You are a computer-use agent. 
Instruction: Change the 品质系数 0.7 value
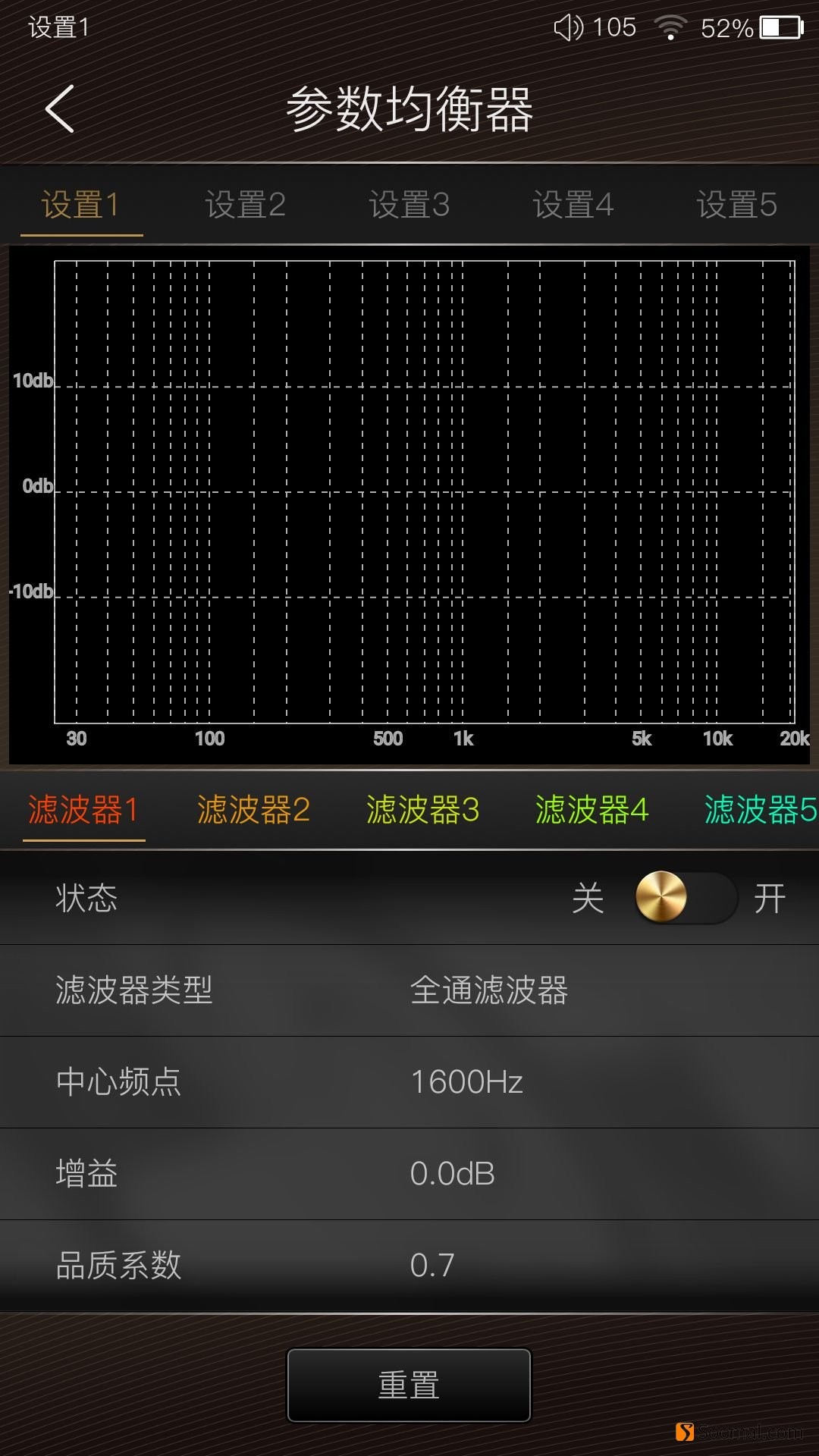(432, 1266)
